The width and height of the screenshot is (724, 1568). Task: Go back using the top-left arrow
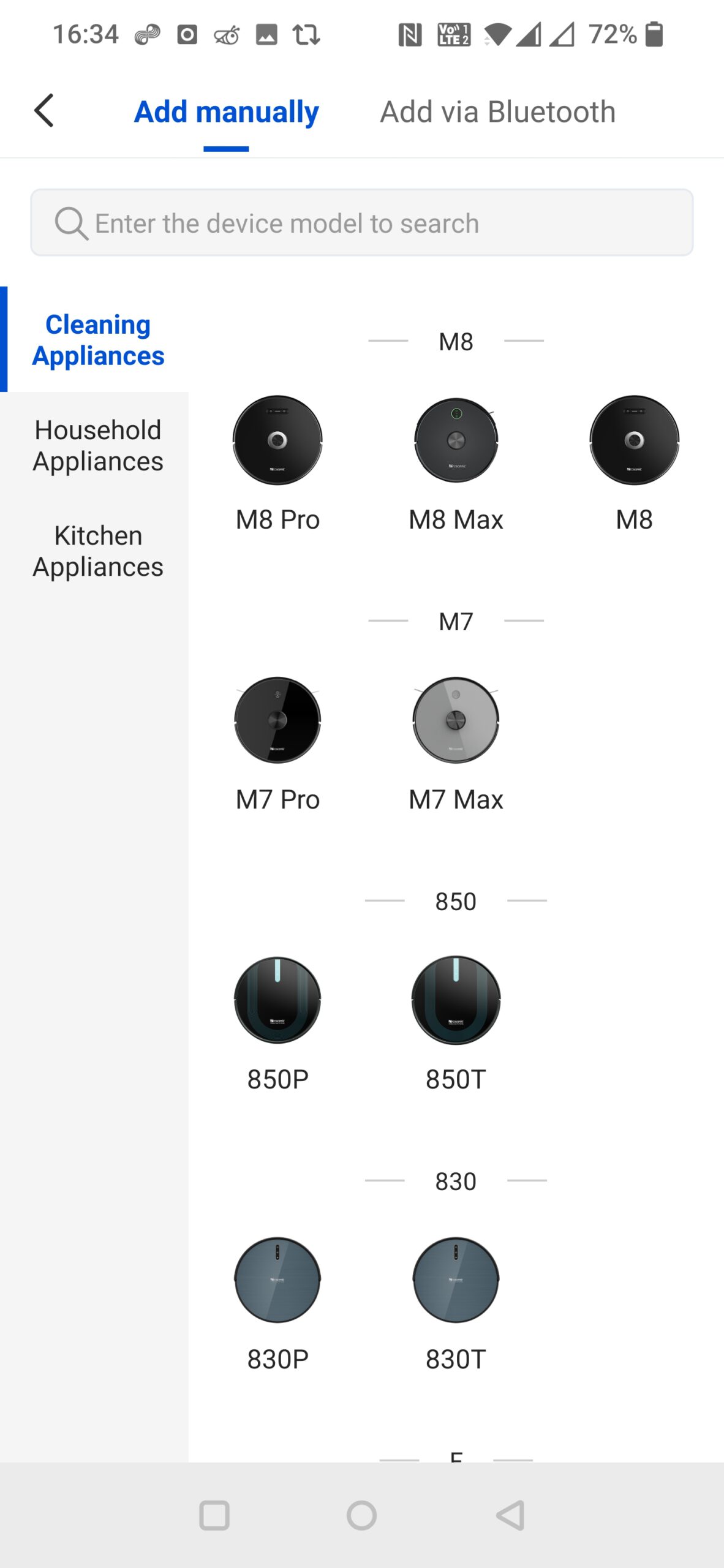pyautogui.click(x=44, y=111)
